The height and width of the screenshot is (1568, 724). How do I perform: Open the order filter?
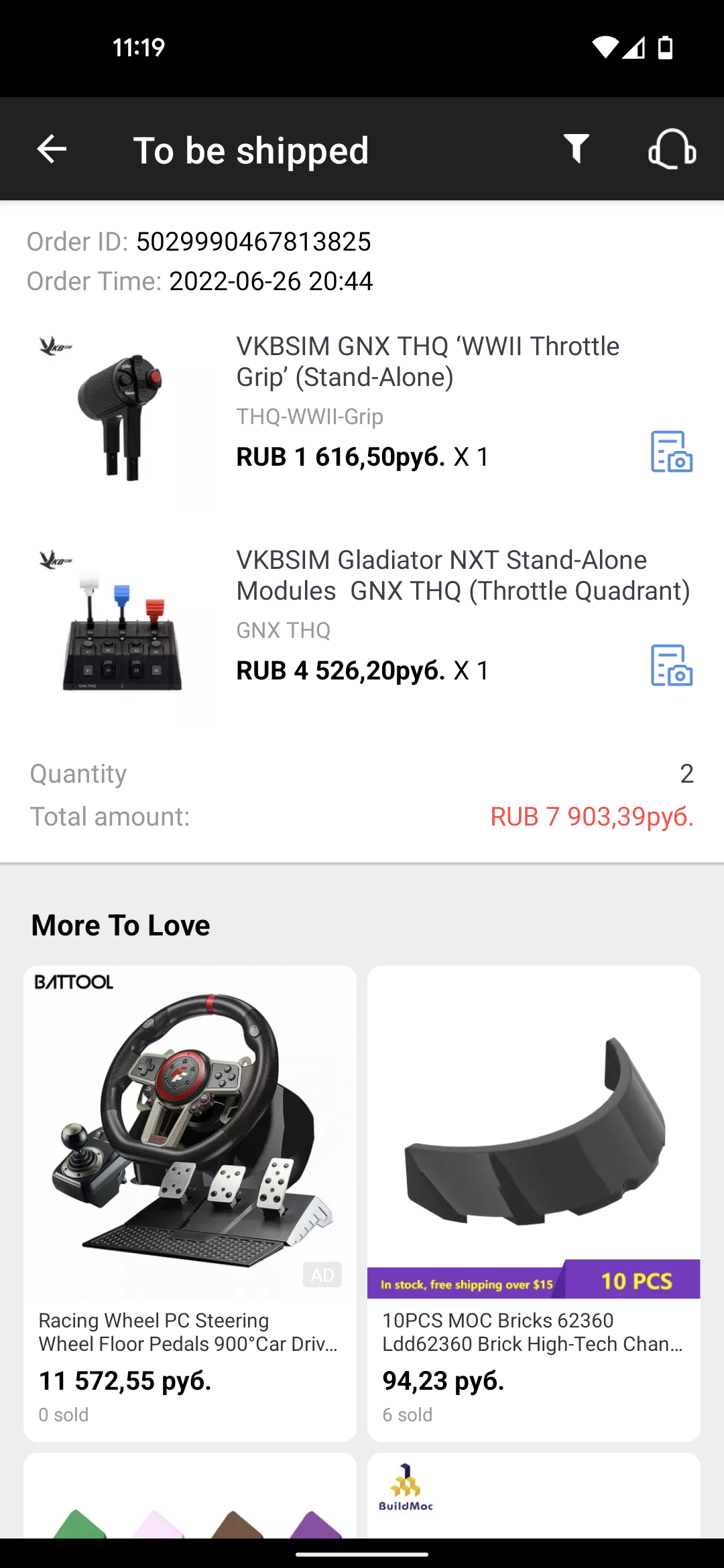coord(576,149)
